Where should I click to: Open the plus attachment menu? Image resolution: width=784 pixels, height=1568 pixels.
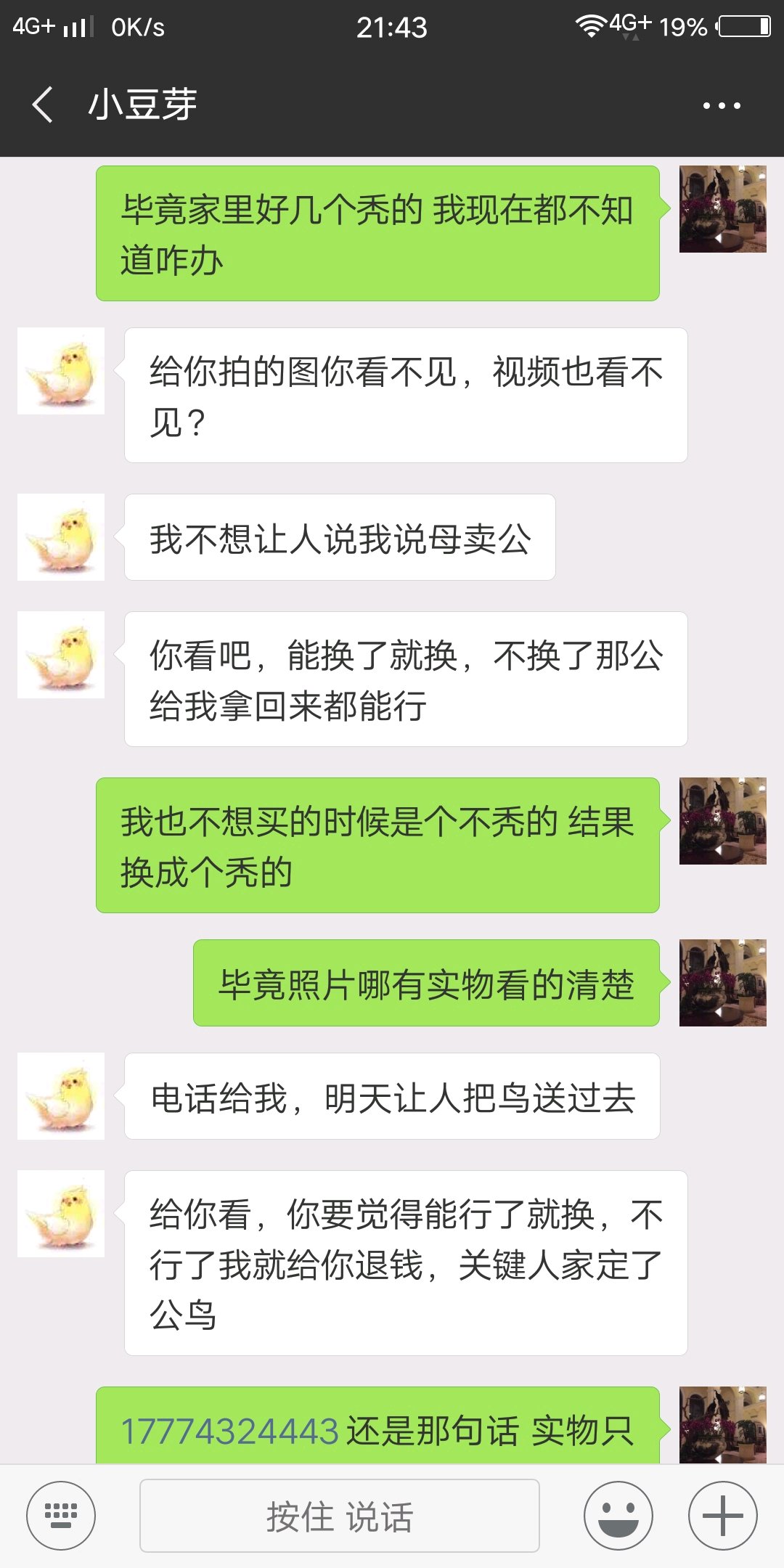(x=723, y=1516)
